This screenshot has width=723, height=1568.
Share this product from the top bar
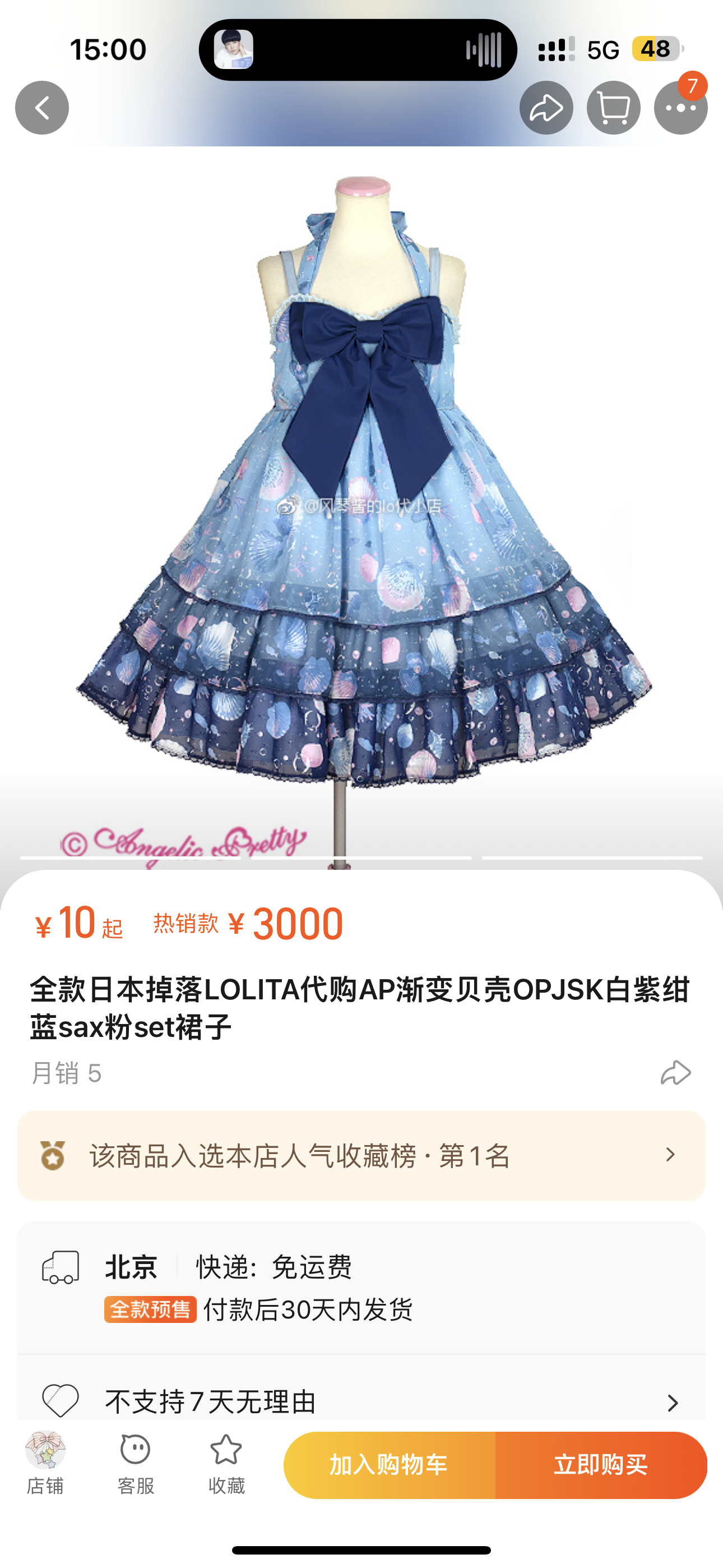pyautogui.click(x=546, y=108)
